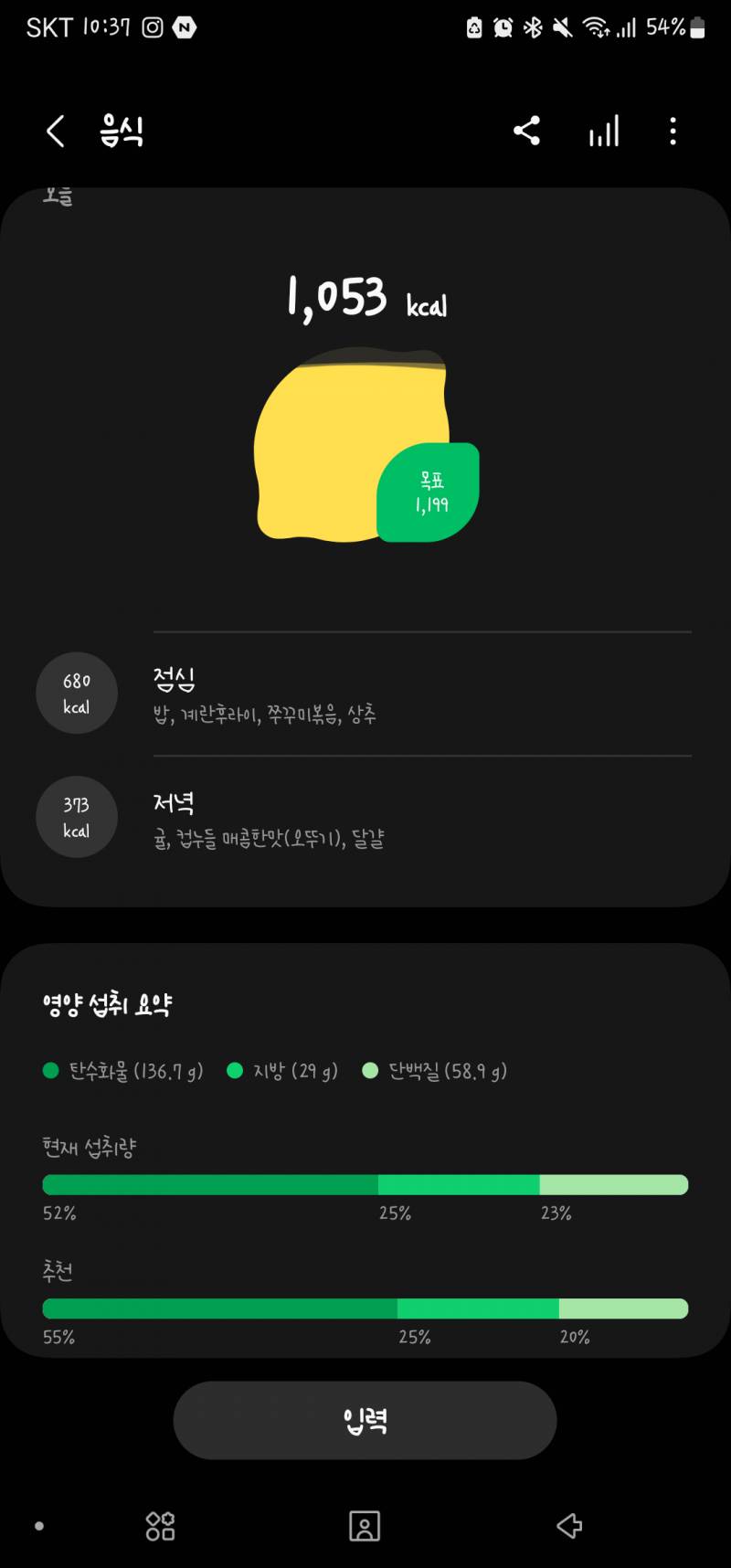Select the 373 kcal dinner circle icon
The width and height of the screenshot is (731, 1568).
76,817
